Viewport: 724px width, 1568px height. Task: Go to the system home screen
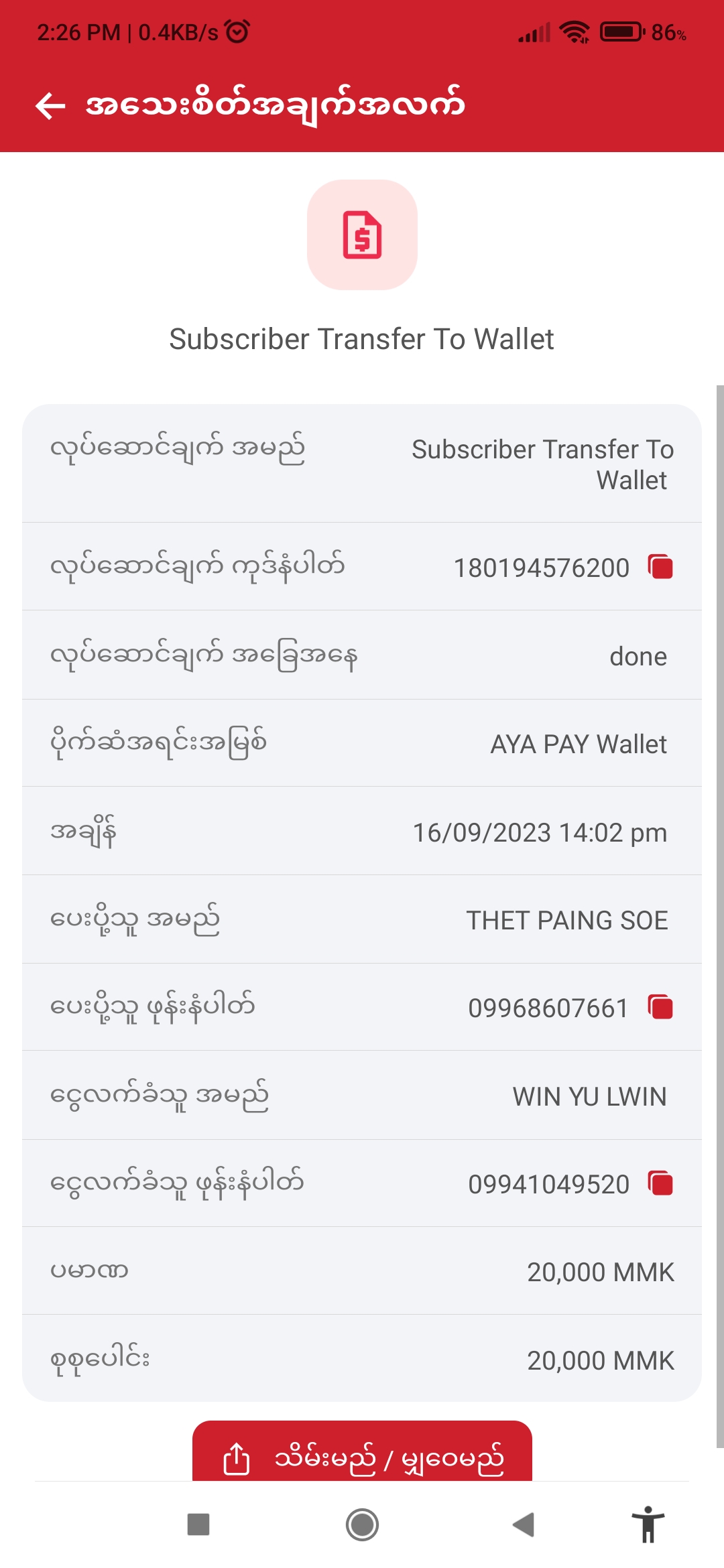362,1524
